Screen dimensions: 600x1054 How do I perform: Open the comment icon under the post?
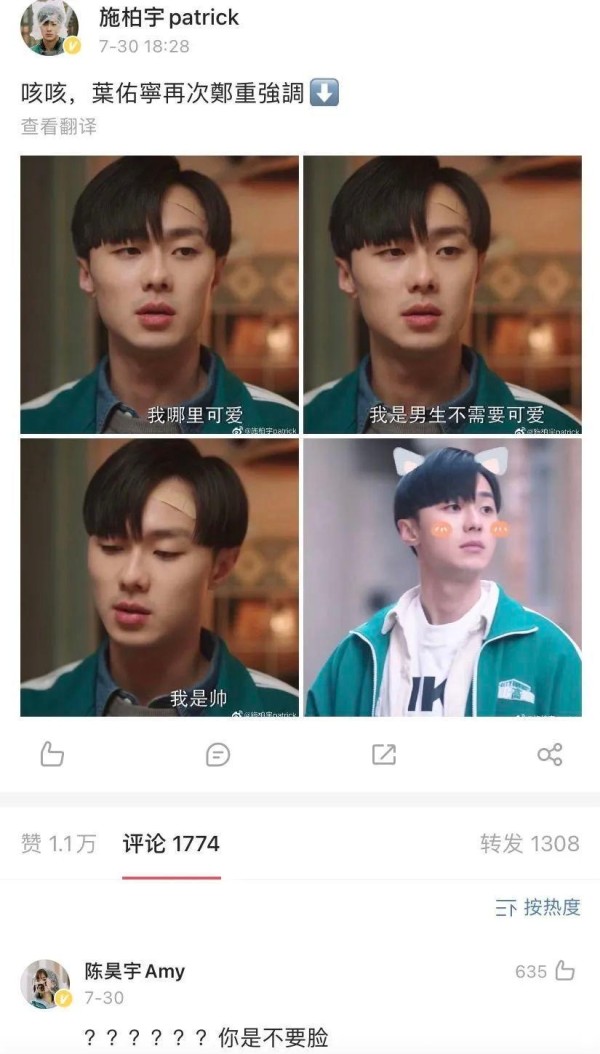pyautogui.click(x=217, y=754)
